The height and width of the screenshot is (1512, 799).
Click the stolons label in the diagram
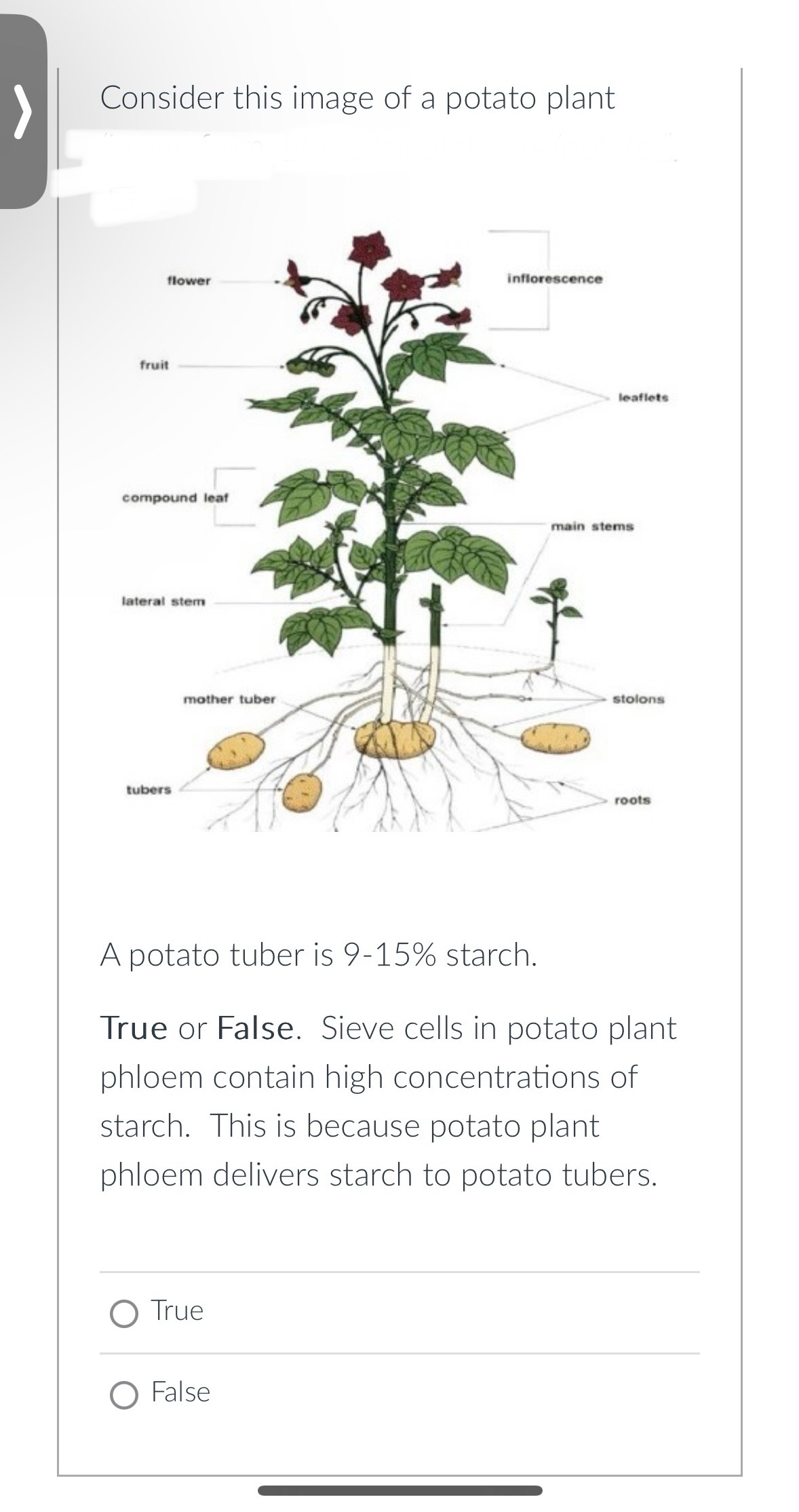point(639,699)
